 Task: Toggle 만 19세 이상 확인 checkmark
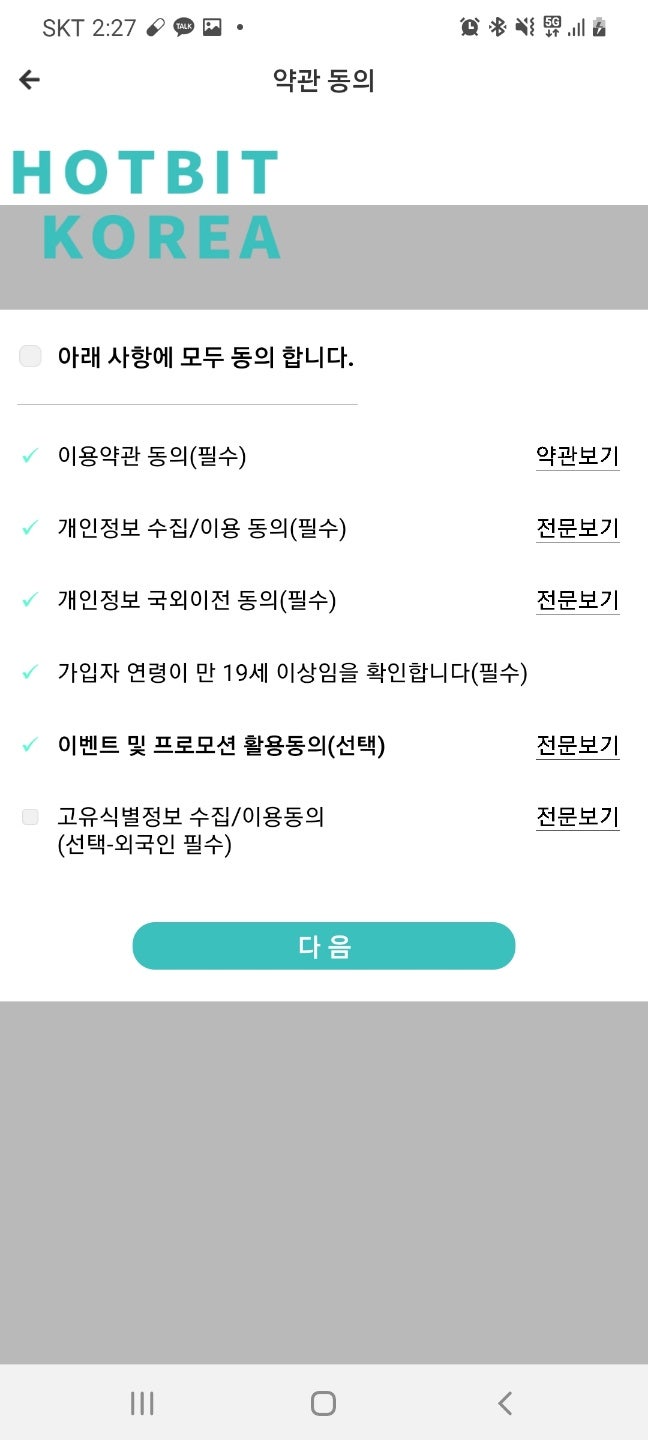click(x=30, y=673)
